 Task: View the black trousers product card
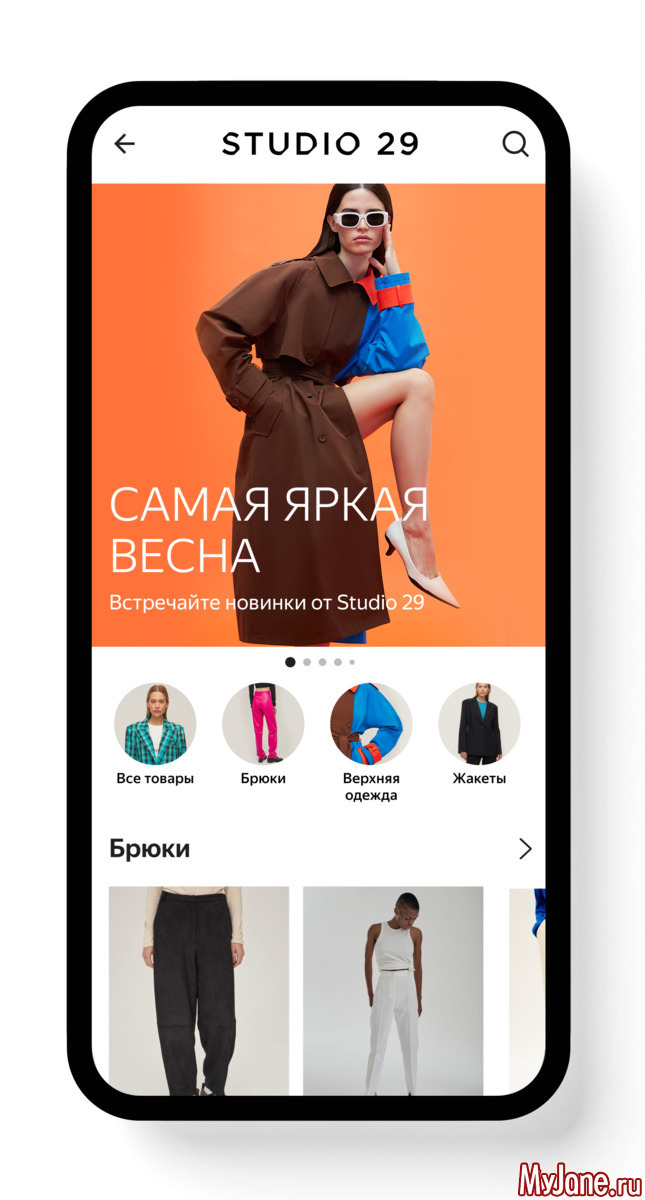pyautogui.click(x=198, y=990)
